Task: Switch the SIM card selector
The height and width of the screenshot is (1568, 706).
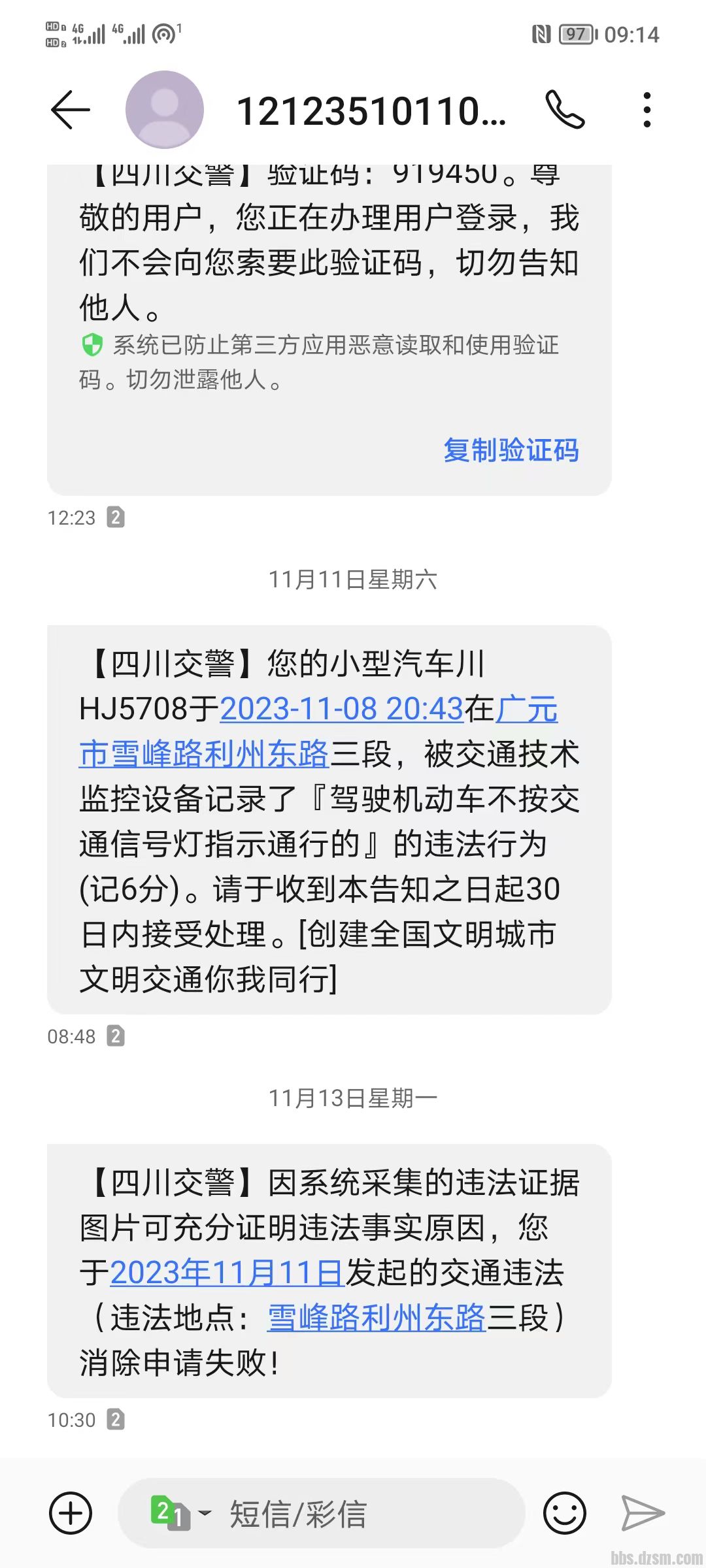Action: [x=180, y=1513]
